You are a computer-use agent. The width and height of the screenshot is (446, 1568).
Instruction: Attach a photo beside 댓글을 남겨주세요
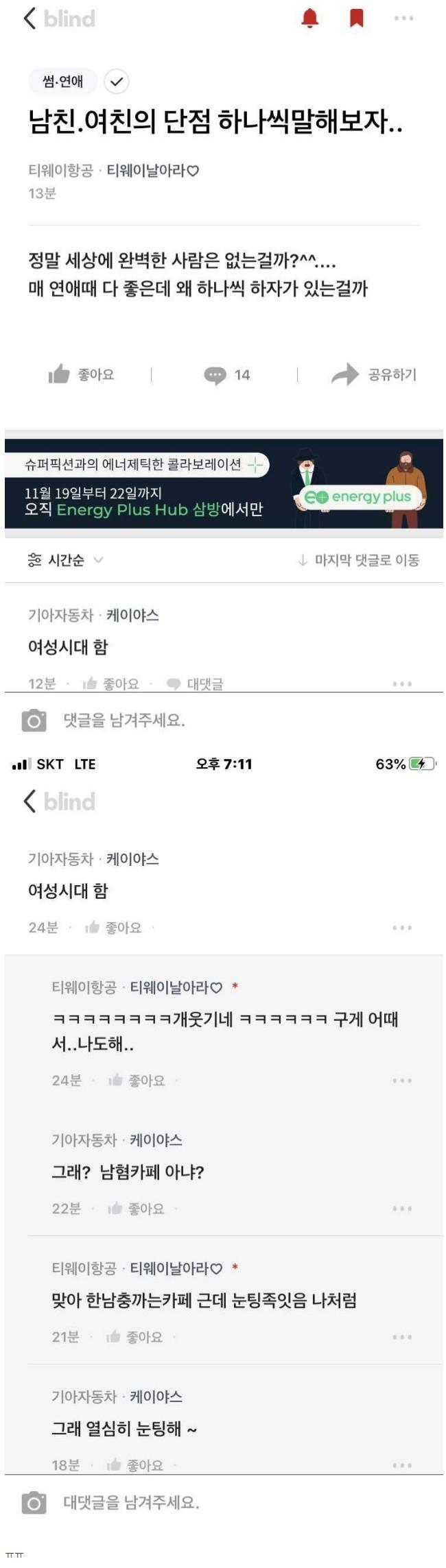point(34,721)
